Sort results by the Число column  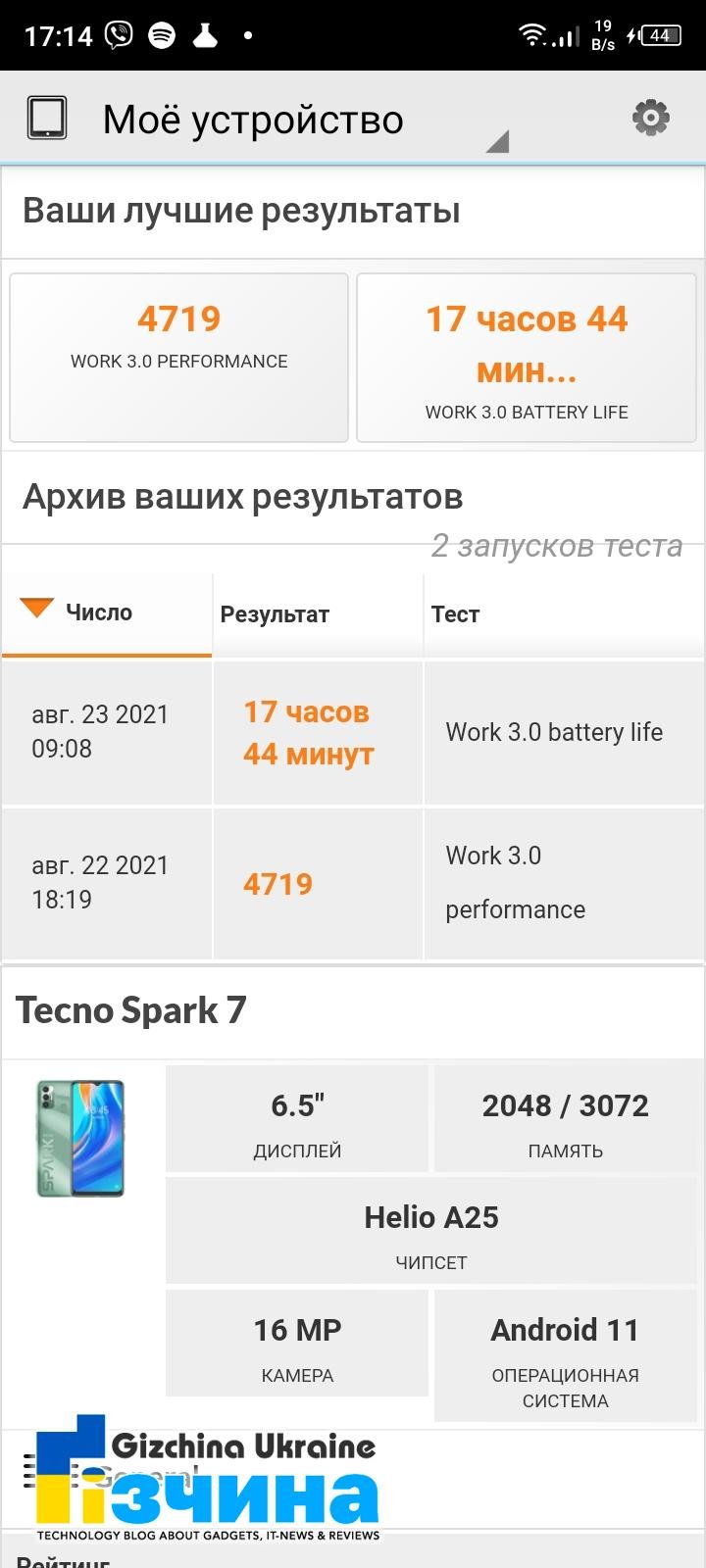(x=107, y=613)
